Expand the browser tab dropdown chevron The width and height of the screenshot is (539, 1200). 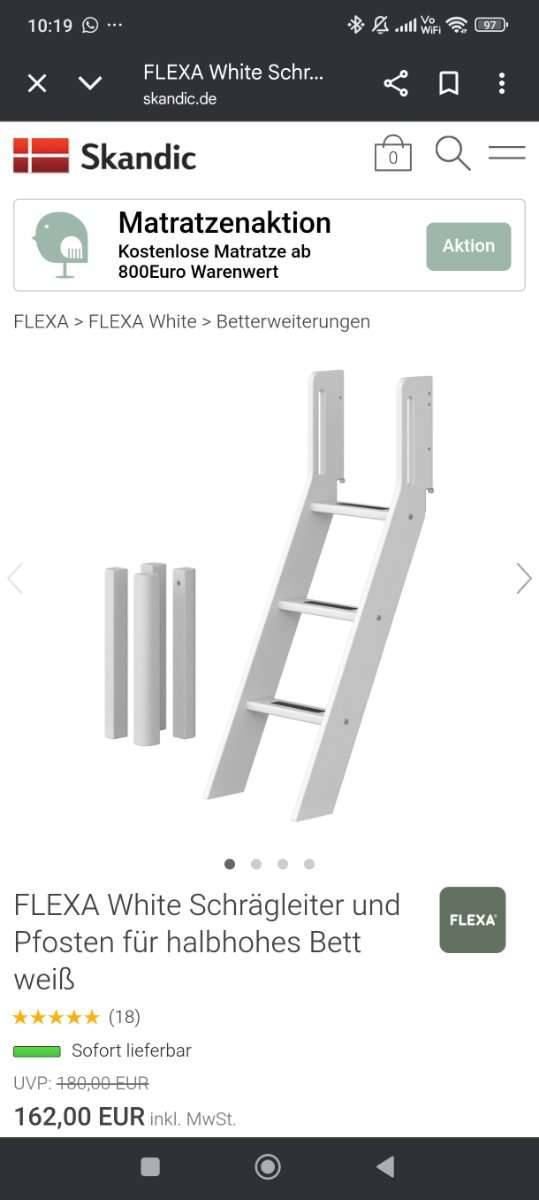pos(91,83)
